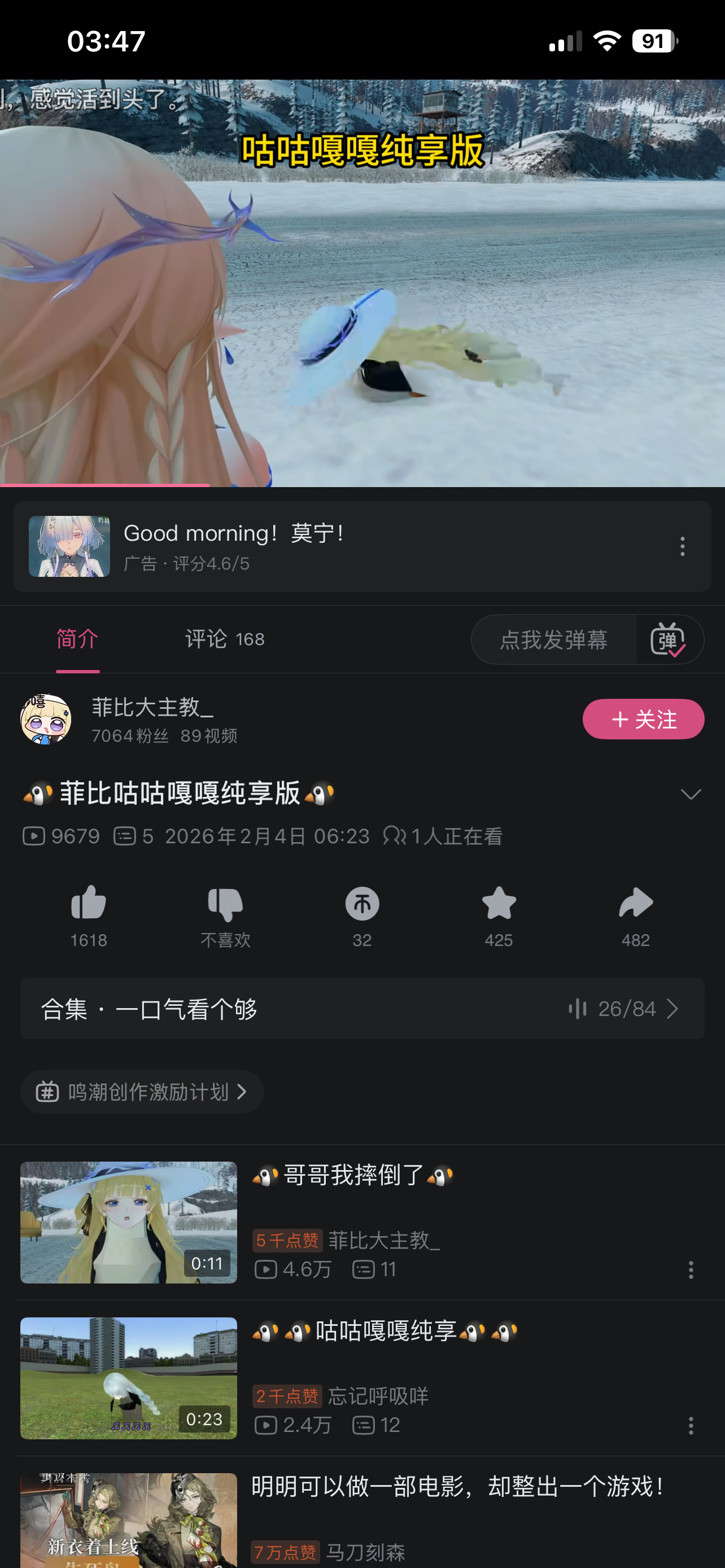Open 菲比大主教_'s profile avatar
The width and height of the screenshot is (725, 1568).
(x=46, y=719)
